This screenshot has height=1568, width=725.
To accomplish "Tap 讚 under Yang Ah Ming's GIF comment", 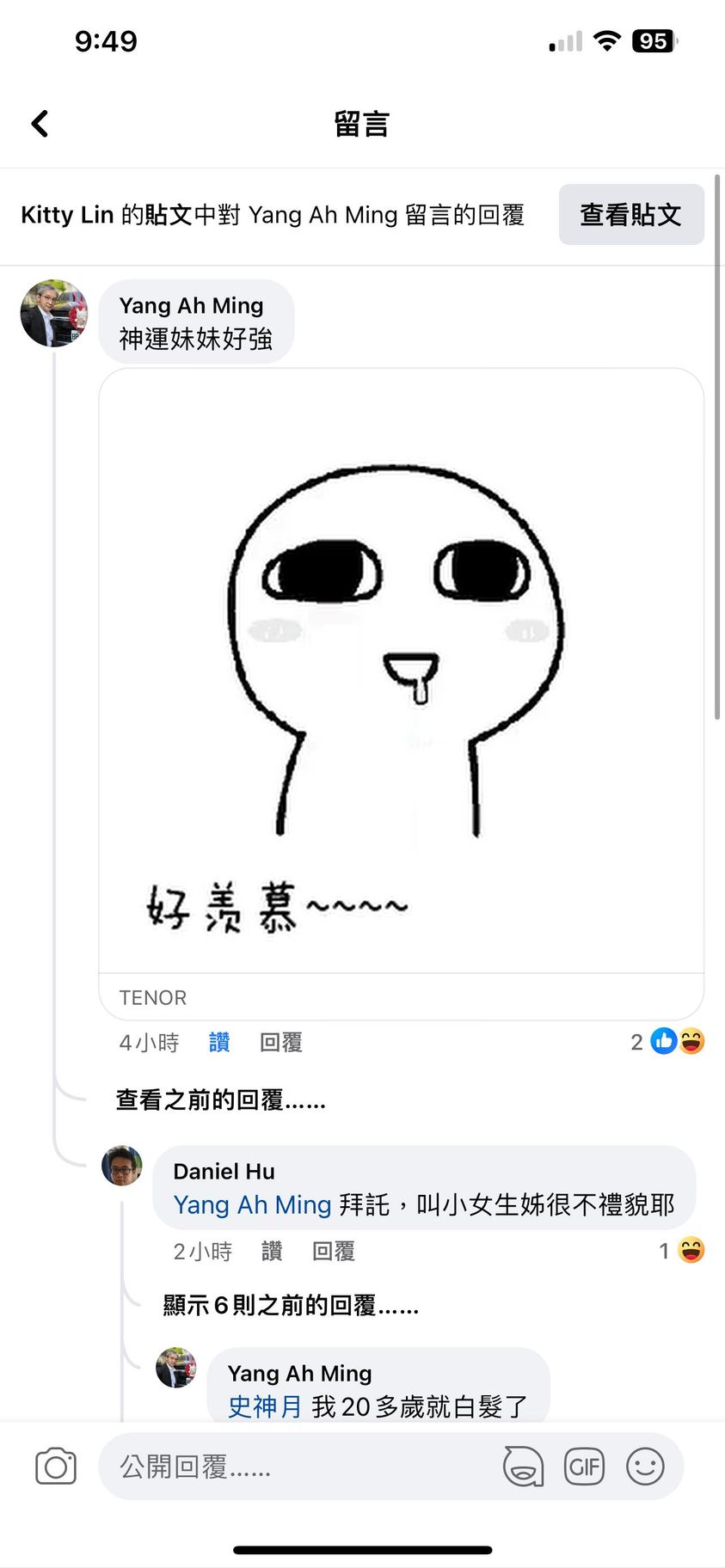I will (219, 1043).
